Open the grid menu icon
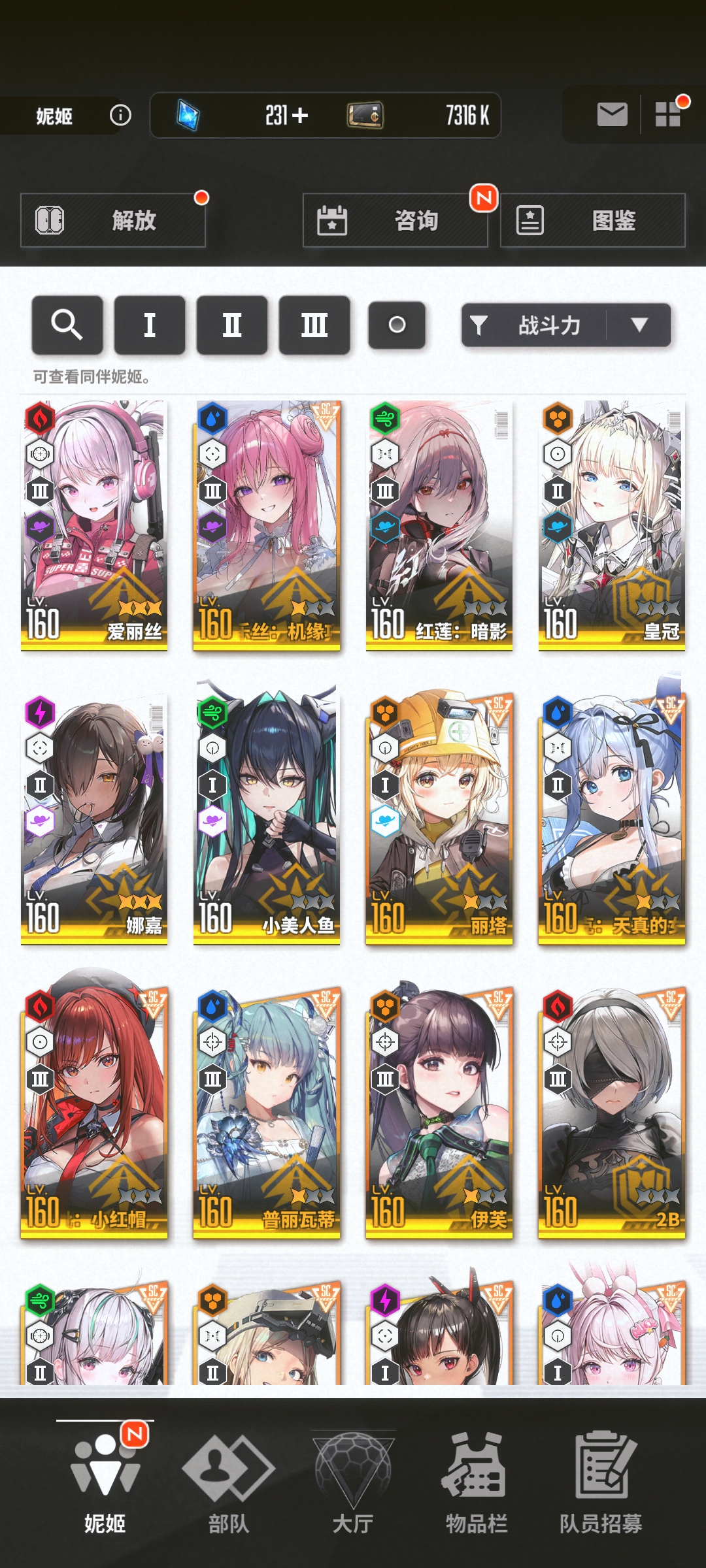The width and height of the screenshot is (706, 1568). coord(669,114)
